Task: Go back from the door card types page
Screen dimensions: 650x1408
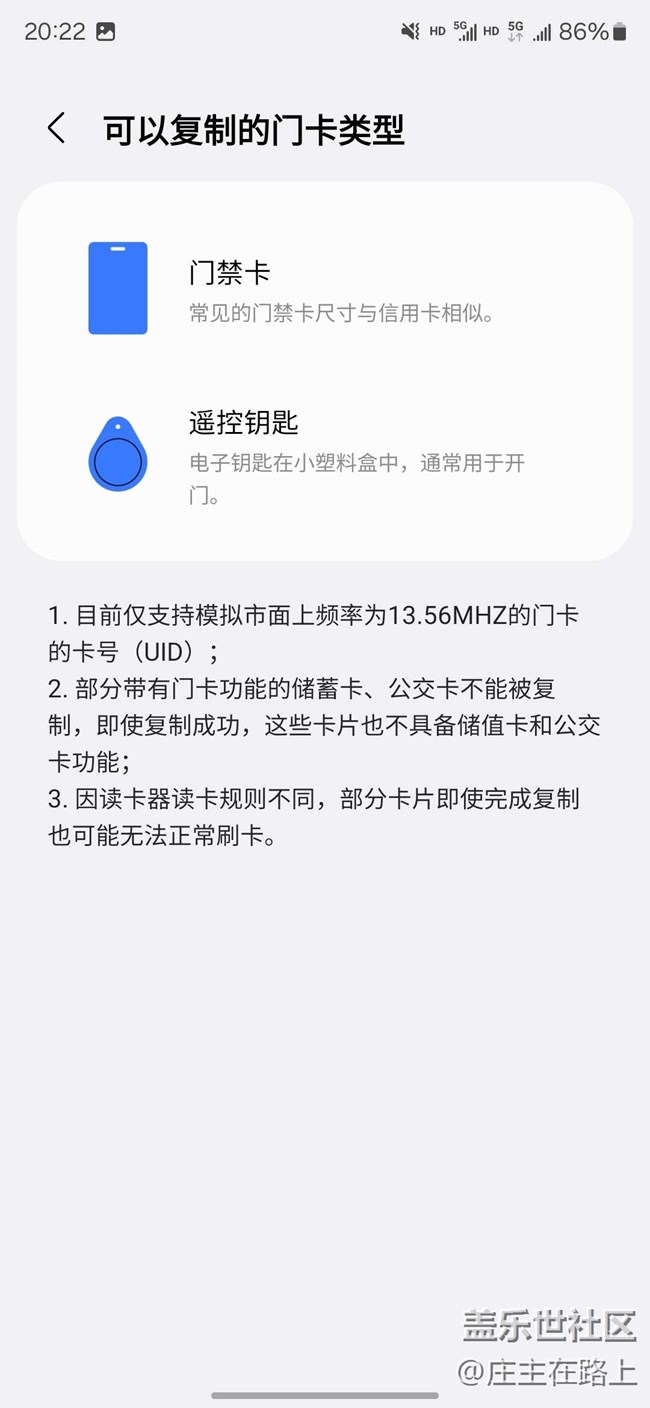Action: pos(57,129)
